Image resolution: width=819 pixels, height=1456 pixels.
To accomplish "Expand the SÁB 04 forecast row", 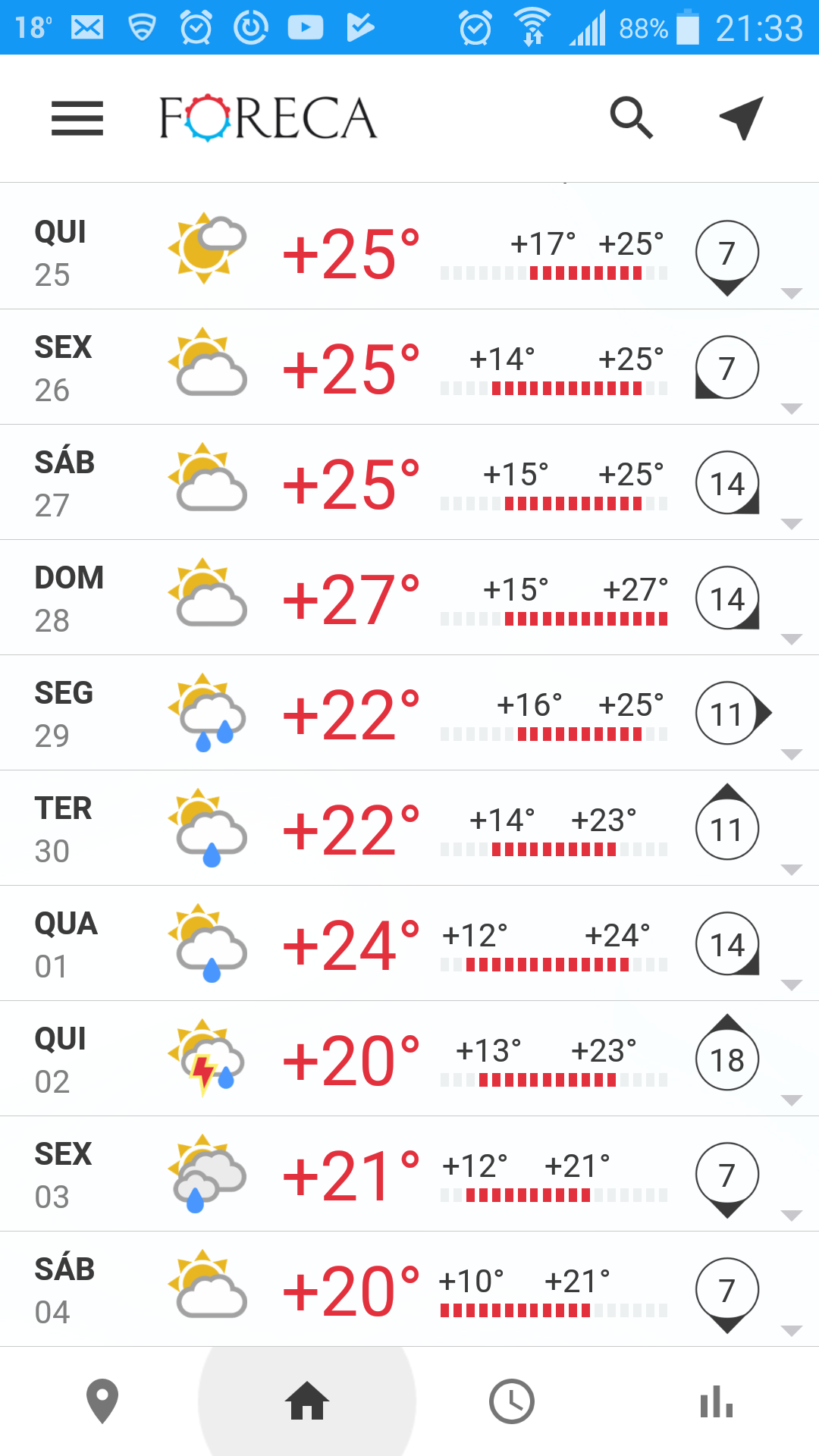I will (409, 1289).
